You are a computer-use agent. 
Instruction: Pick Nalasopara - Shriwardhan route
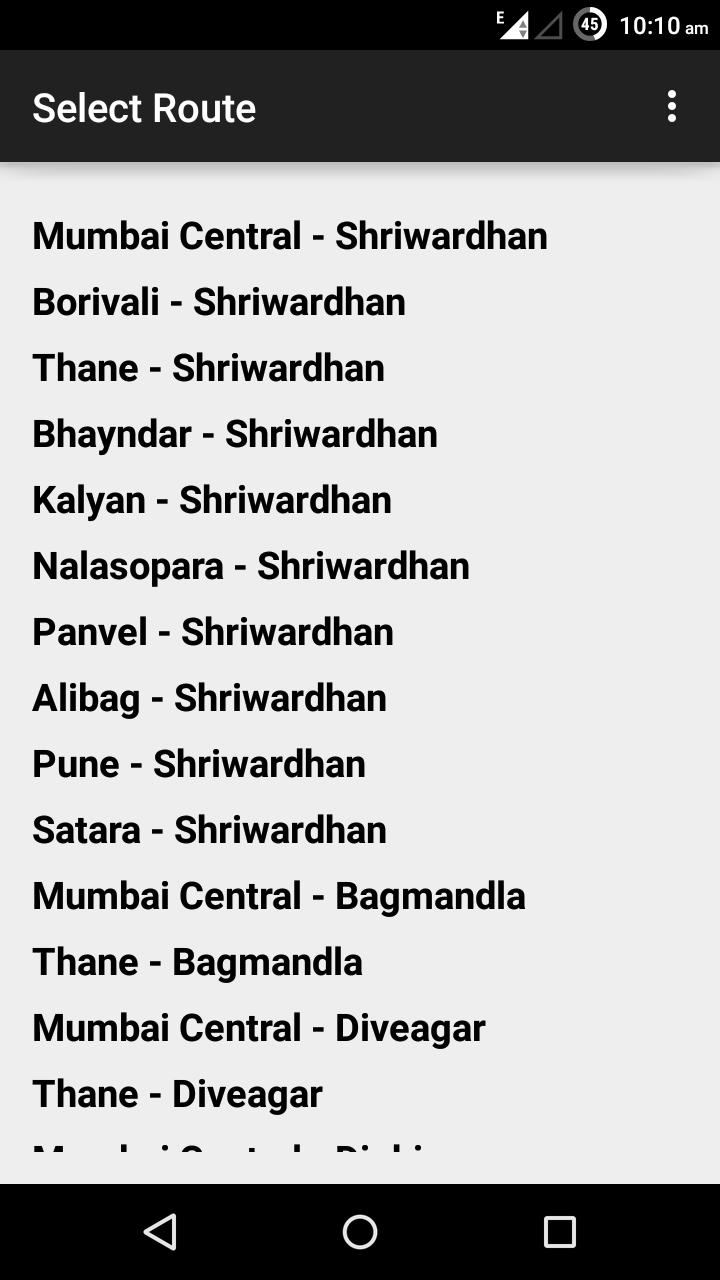[x=251, y=566]
